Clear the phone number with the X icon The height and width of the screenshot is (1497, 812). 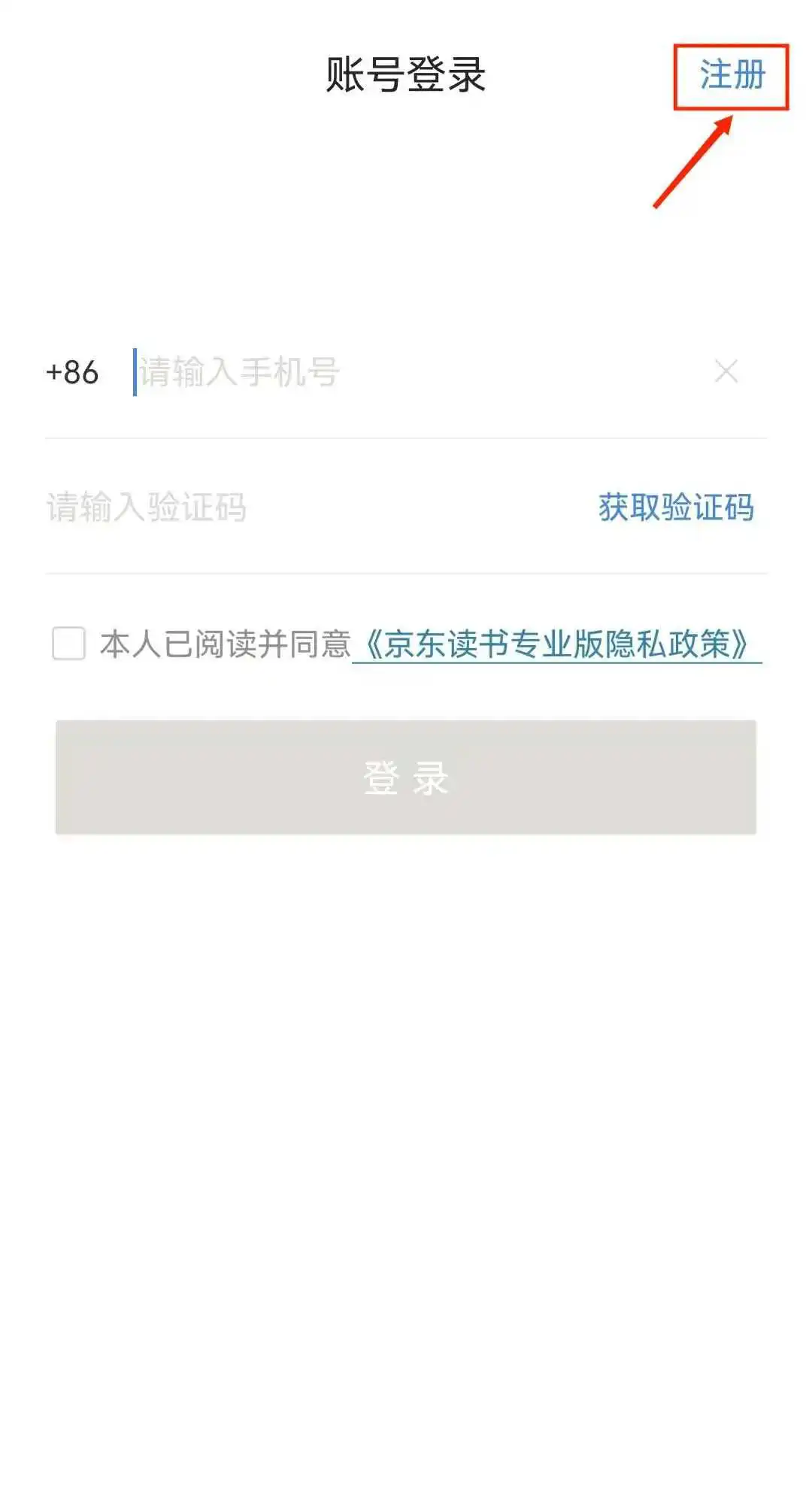point(726,371)
